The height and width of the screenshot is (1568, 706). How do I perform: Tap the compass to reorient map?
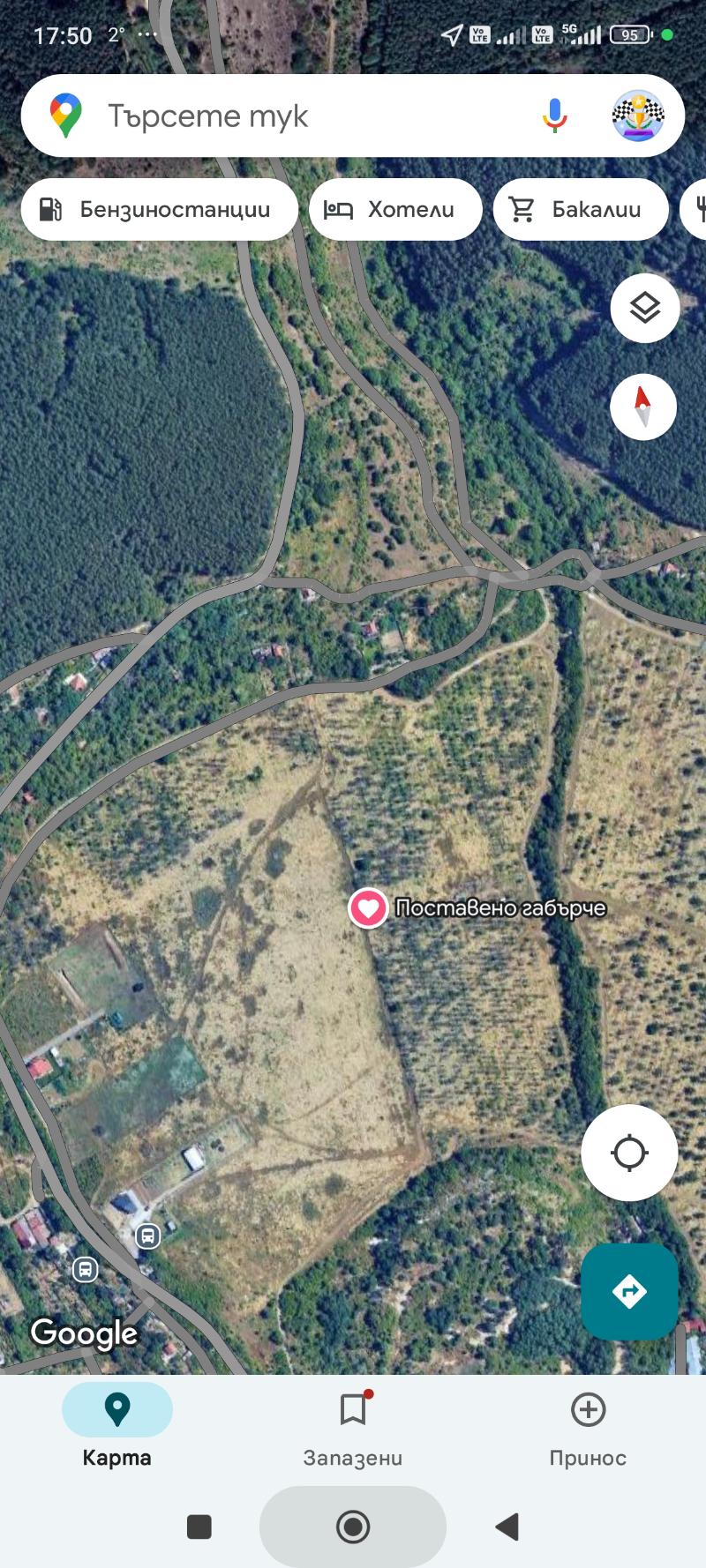coord(643,407)
